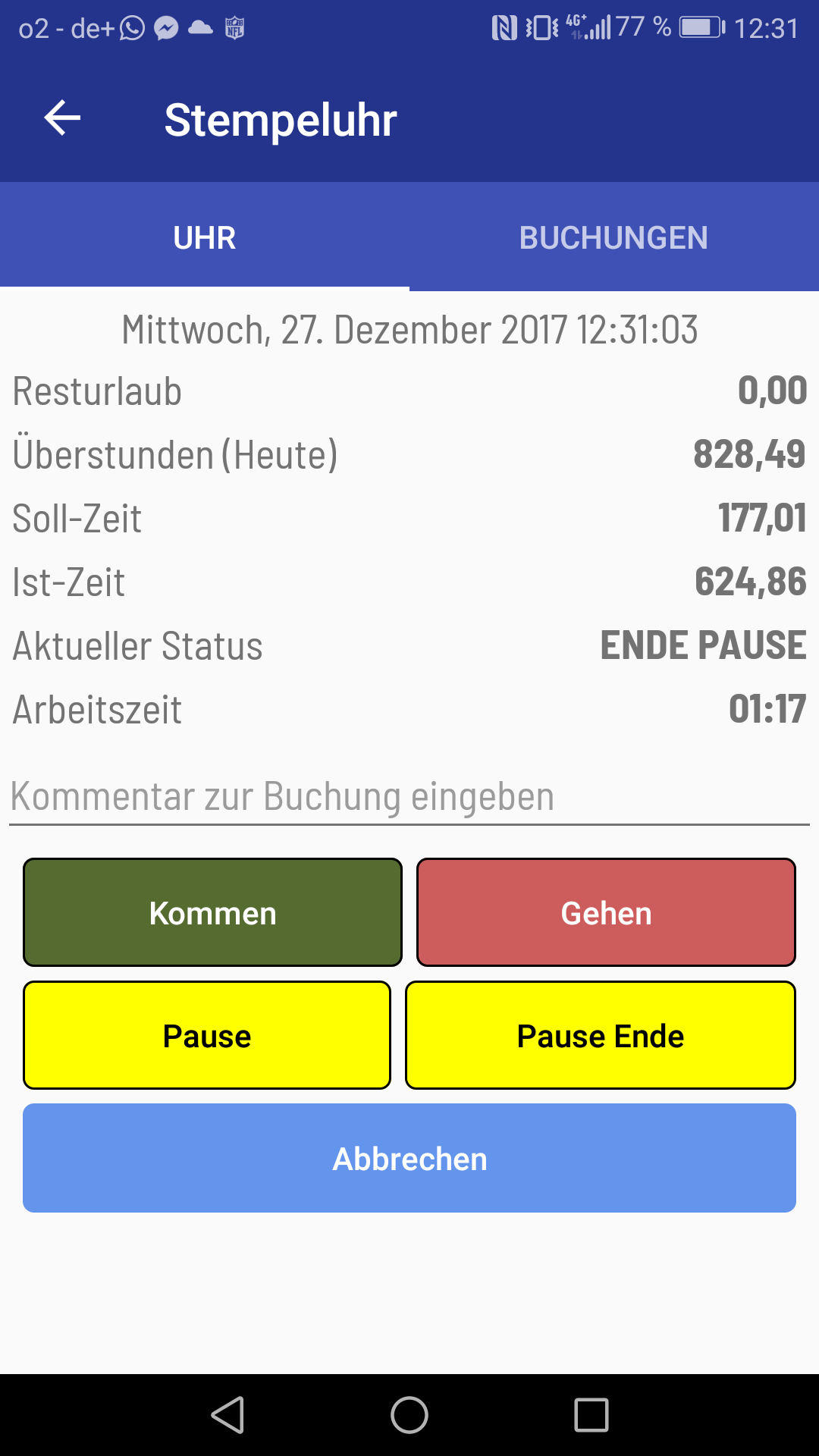Clock in with the Kommen button
Screen dimensions: 819x1456
coord(212,912)
